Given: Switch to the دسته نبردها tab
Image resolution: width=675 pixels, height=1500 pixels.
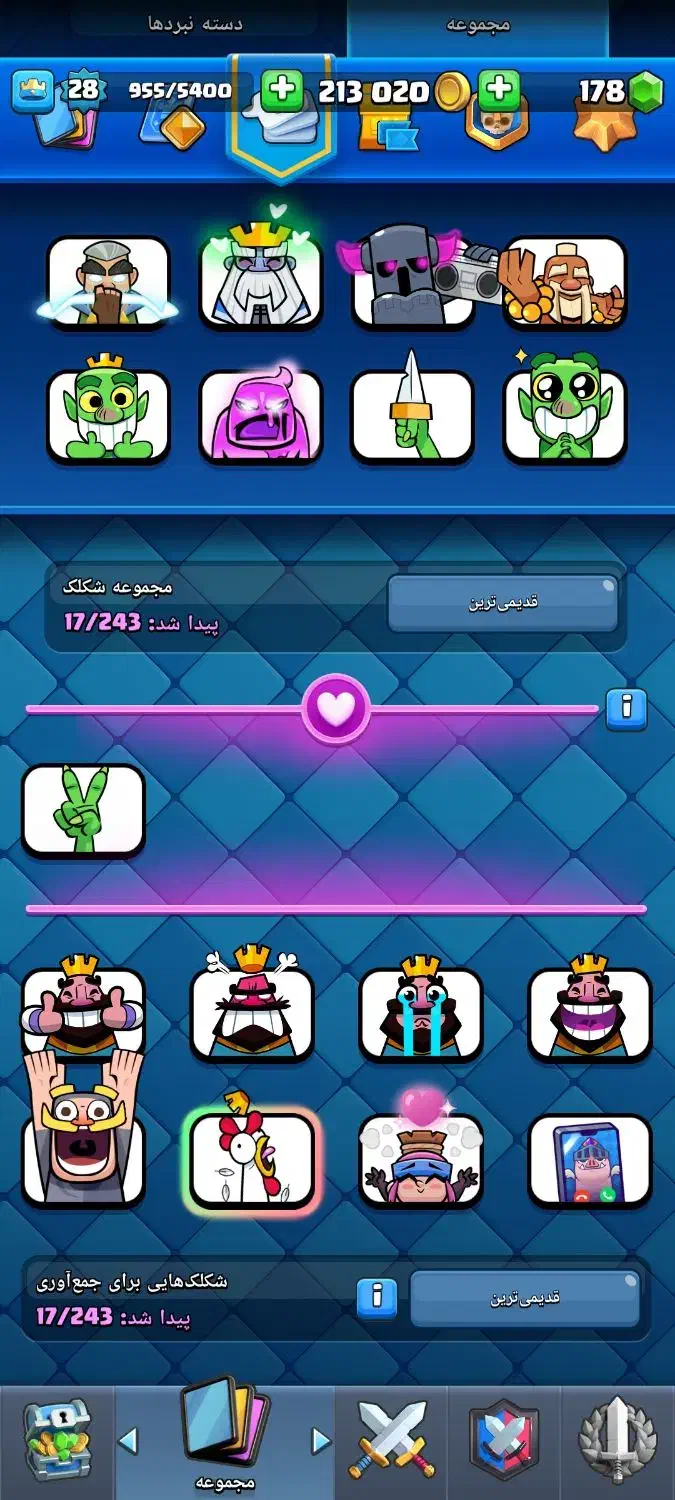Looking at the screenshot, I should (195, 24).
